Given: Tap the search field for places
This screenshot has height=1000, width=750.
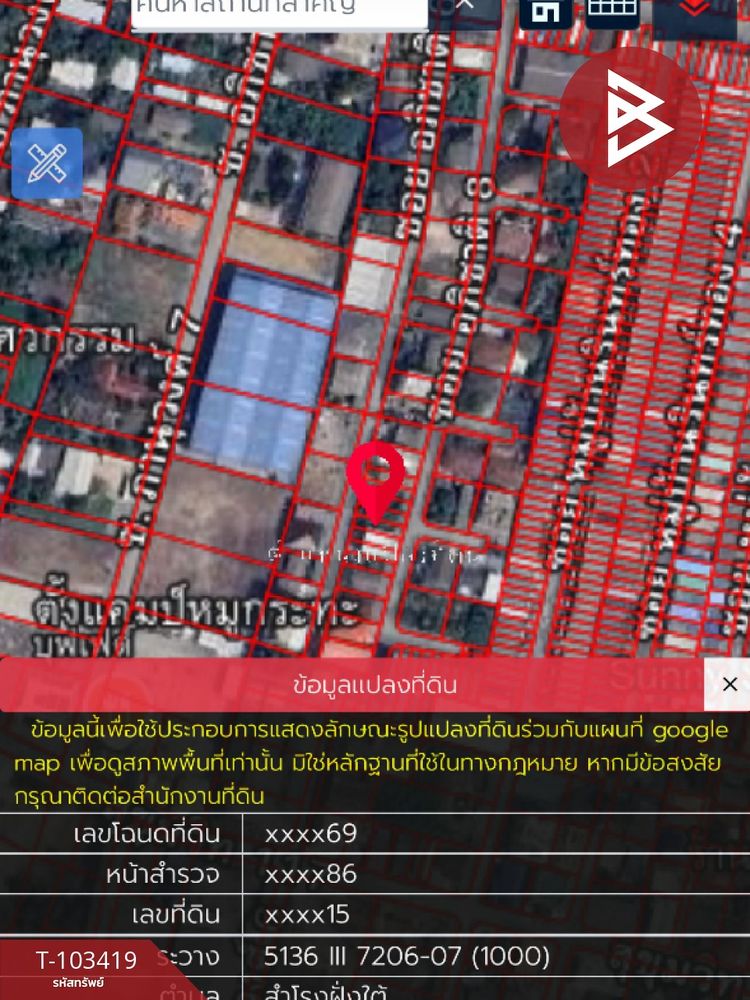Looking at the screenshot, I should point(278,10).
